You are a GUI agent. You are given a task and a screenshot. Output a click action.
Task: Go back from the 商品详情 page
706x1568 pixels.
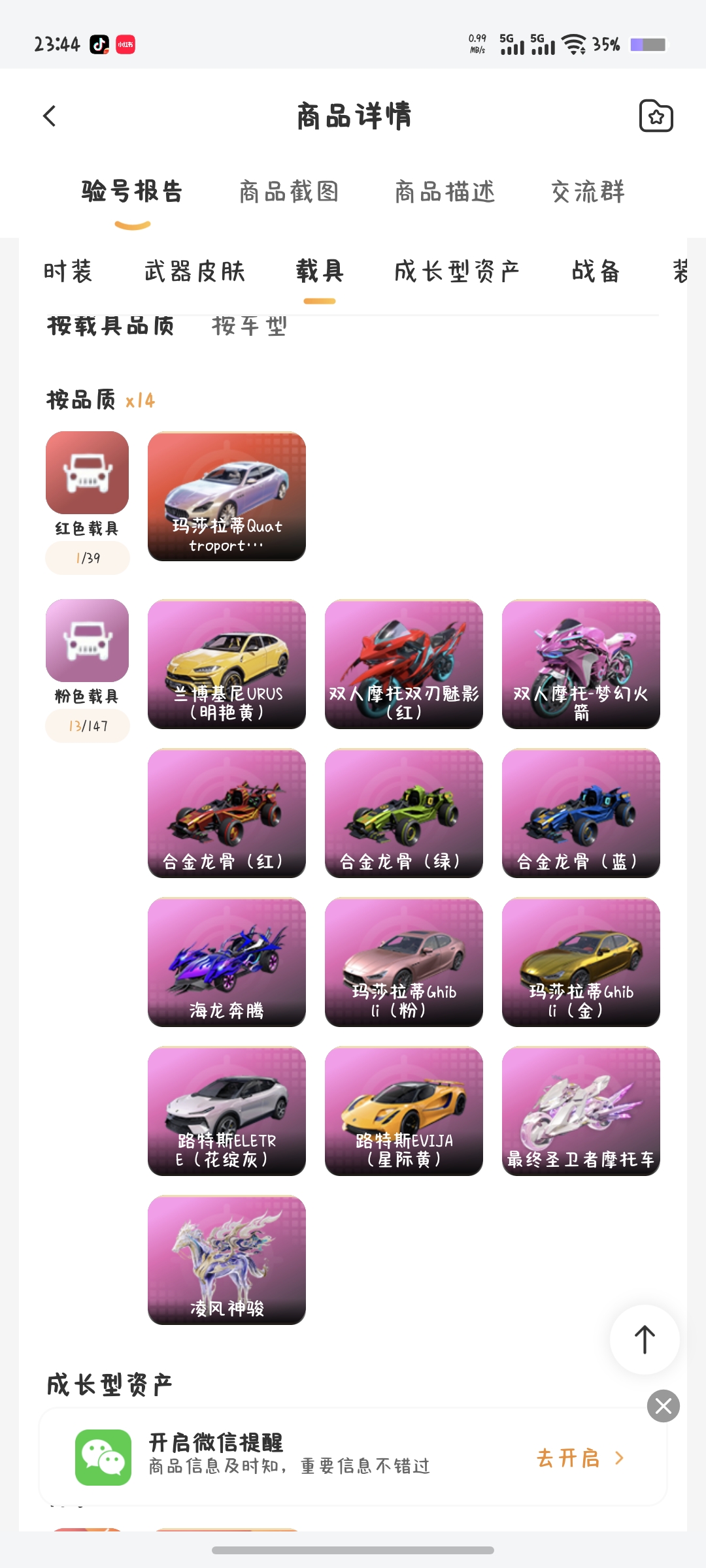pos(50,116)
